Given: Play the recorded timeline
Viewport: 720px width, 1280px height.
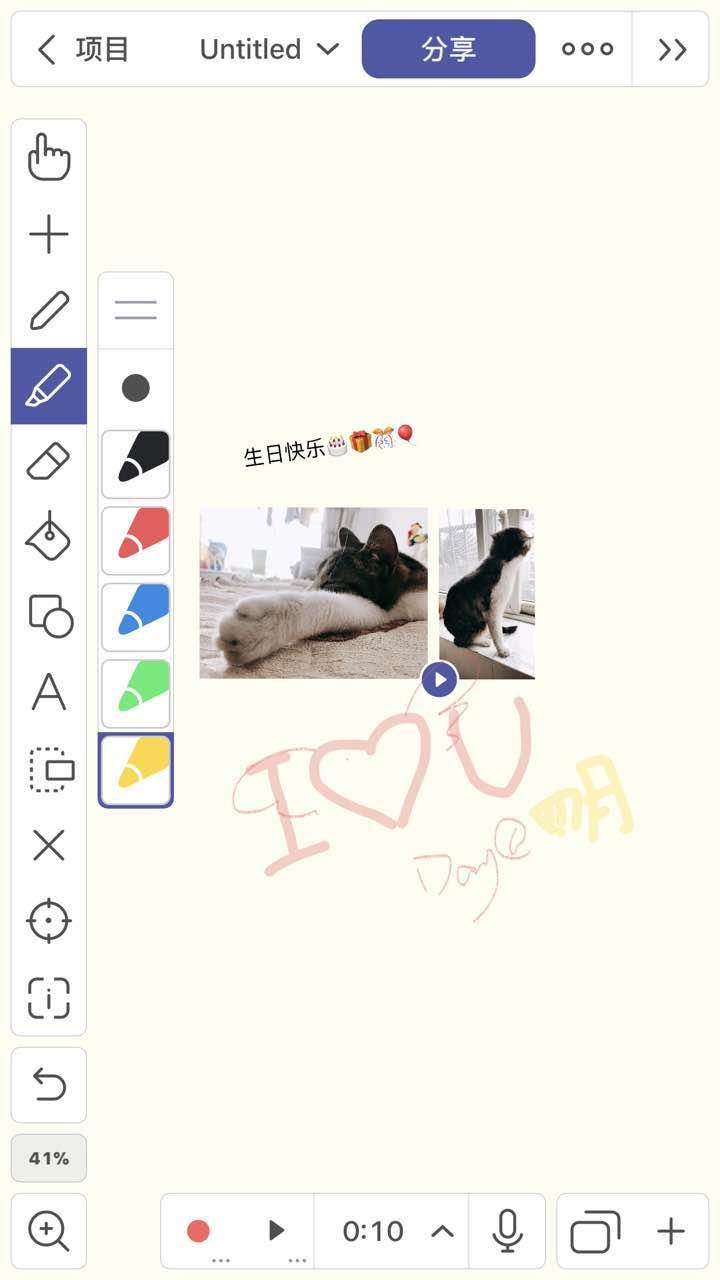Looking at the screenshot, I should pos(277,1231).
